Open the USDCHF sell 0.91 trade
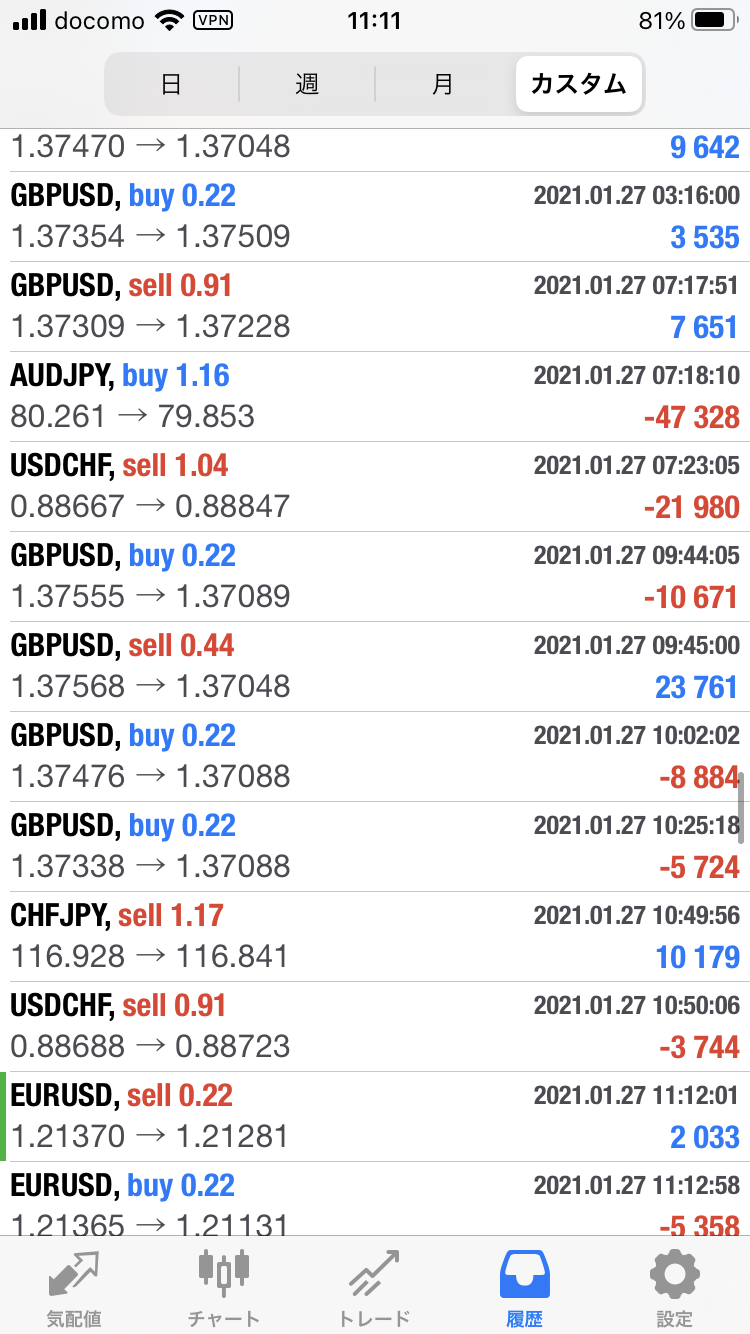Image resolution: width=750 pixels, height=1334 pixels. (375, 1026)
